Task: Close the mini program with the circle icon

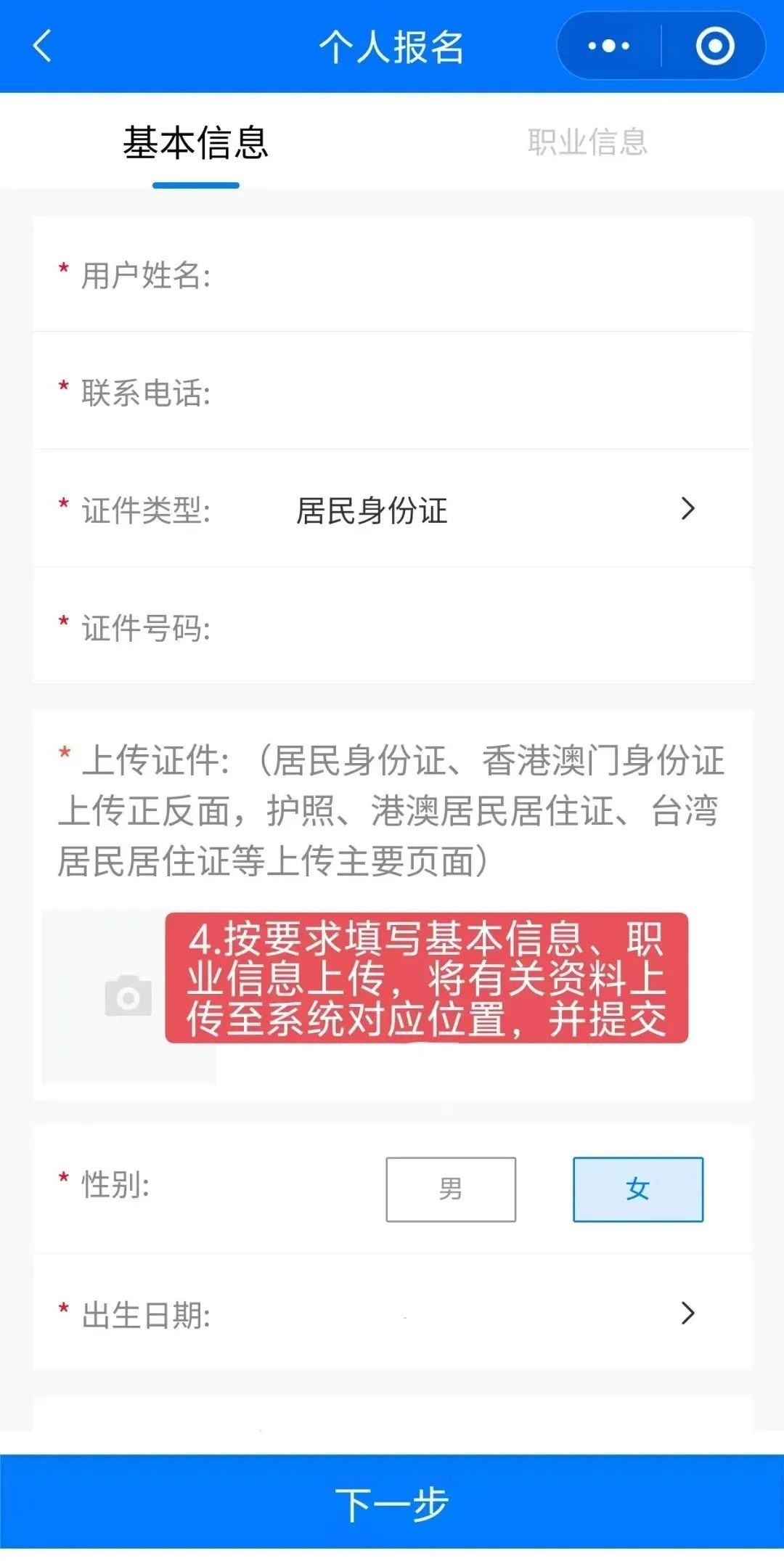Action: click(714, 46)
